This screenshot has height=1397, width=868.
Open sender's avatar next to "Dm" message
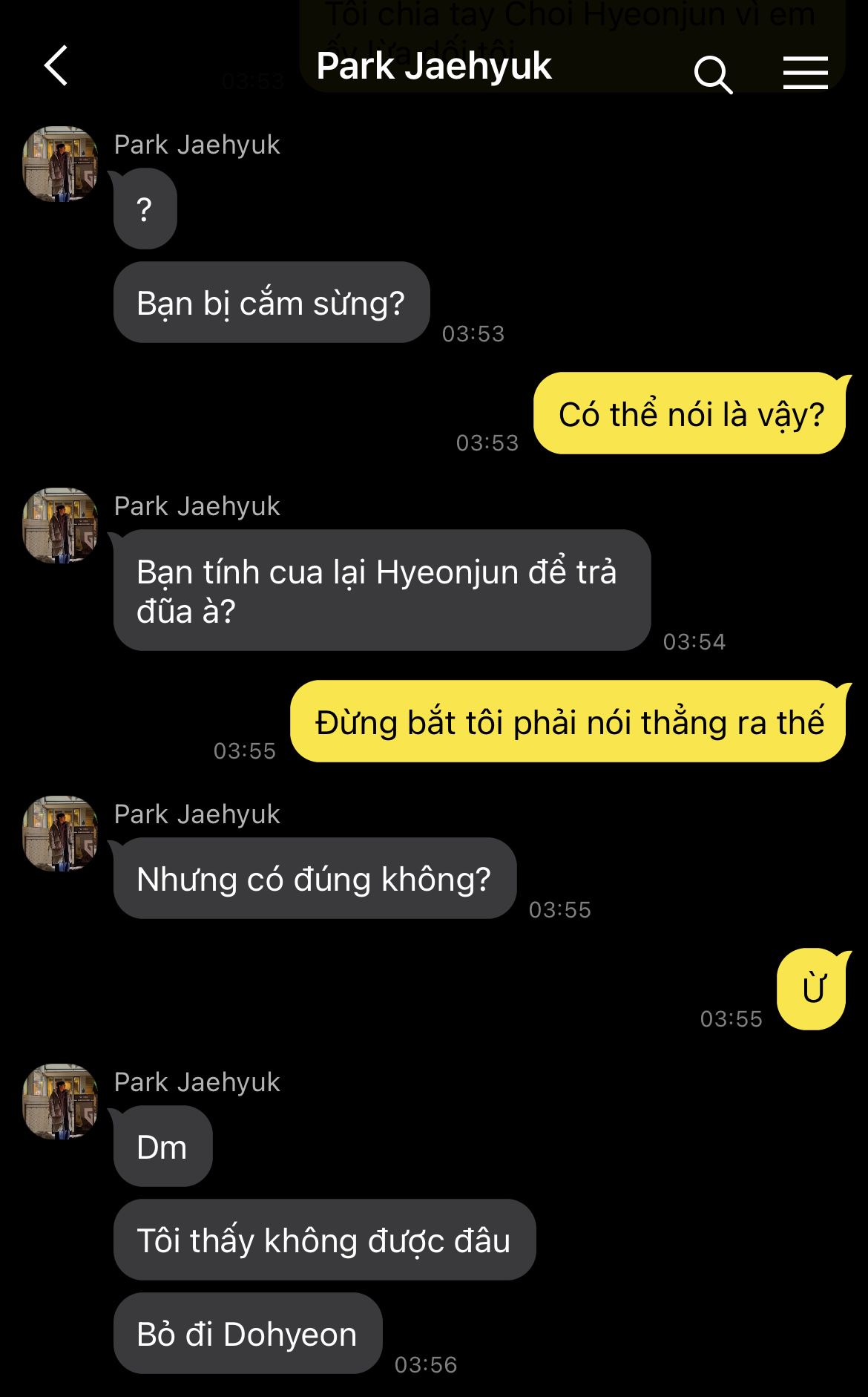(61, 1102)
